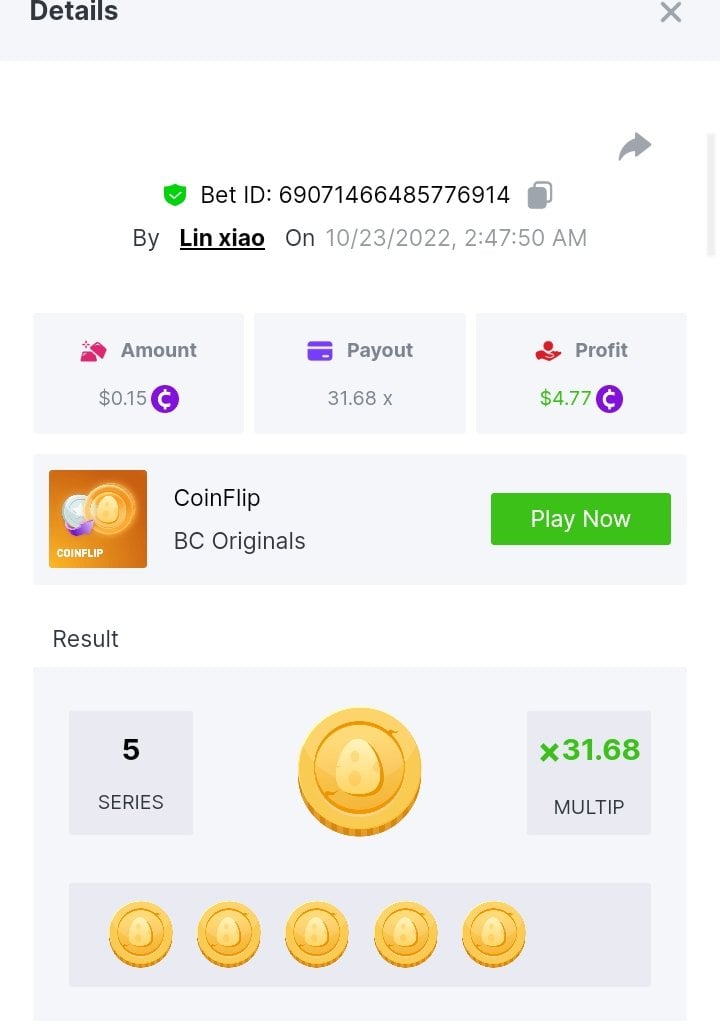The image size is (720, 1021).
Task: Tap the Play Now button
Action: (x=580, y=519)
